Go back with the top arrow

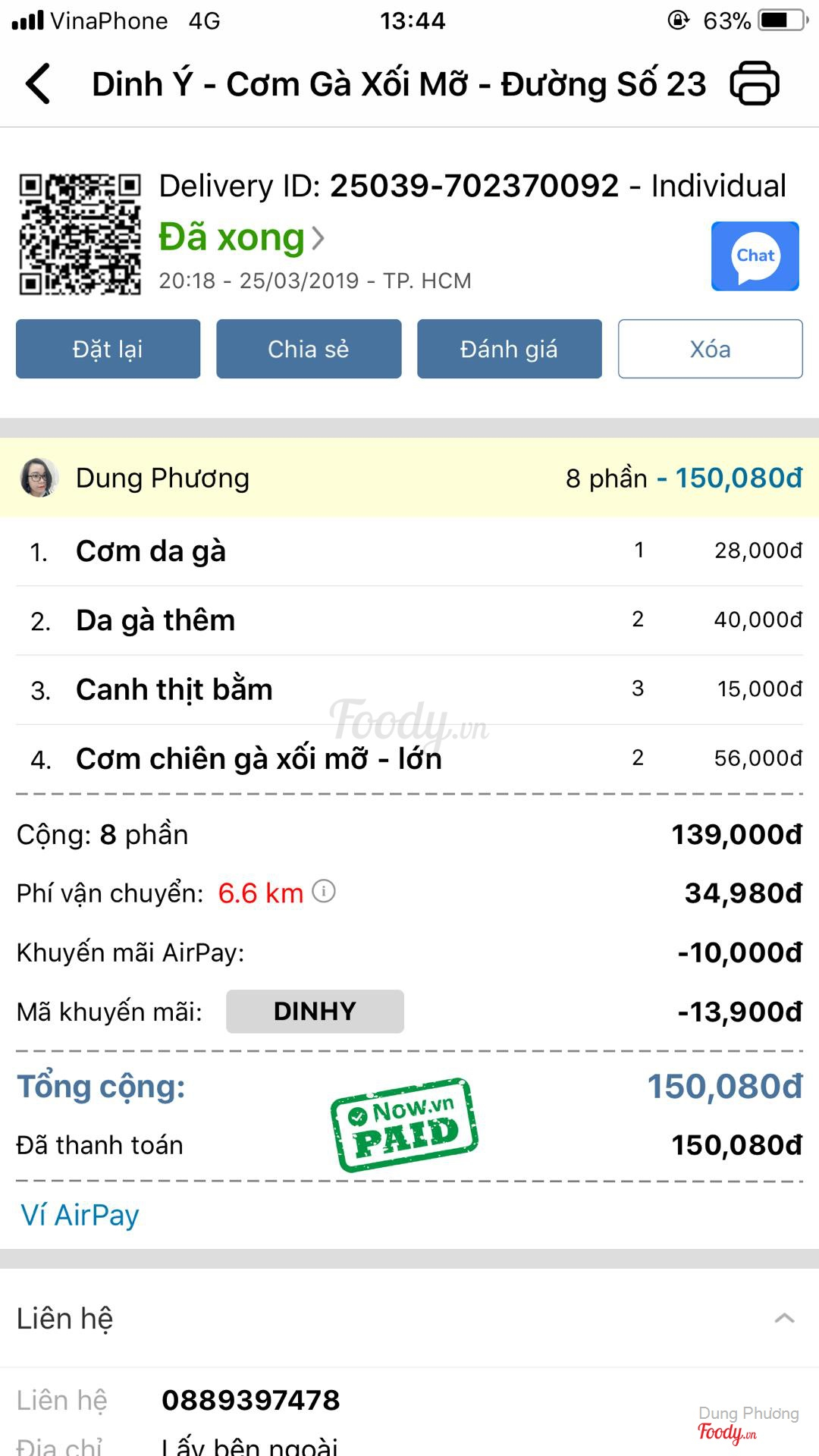38,83
